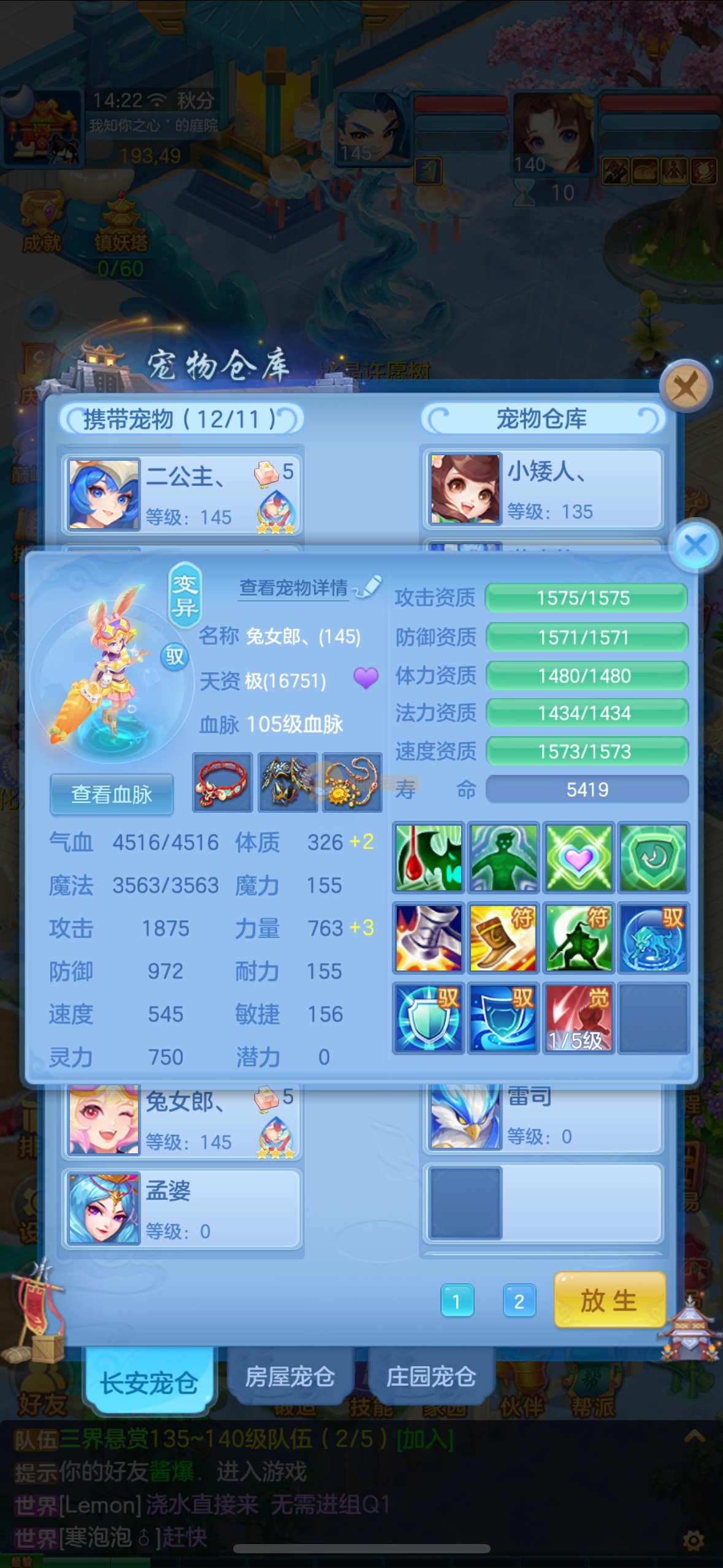The height and width of the screenshot is (1568, 723).
Task: Select the pet 小矮人、 in warehouse
Action: coord(543,489)
